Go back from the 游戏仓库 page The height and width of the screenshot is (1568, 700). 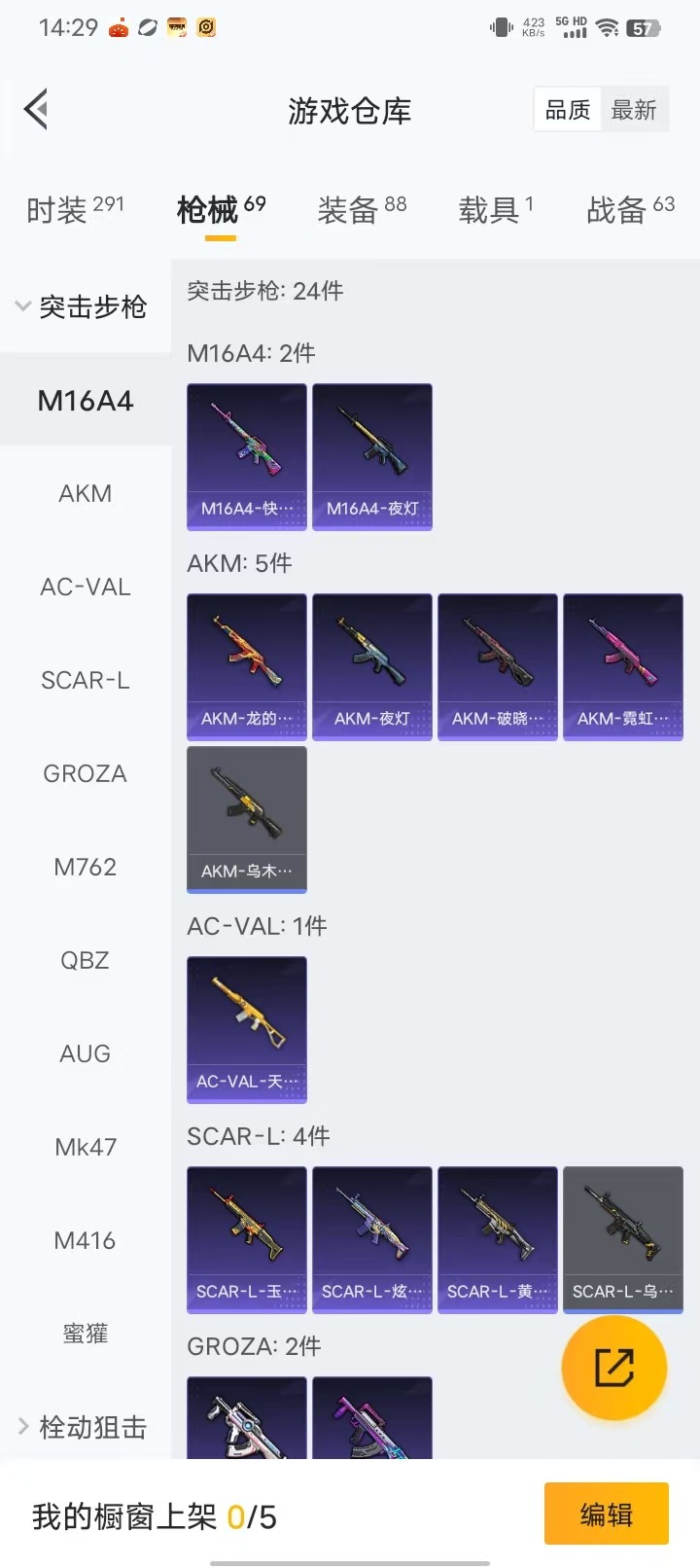[37, 109]
